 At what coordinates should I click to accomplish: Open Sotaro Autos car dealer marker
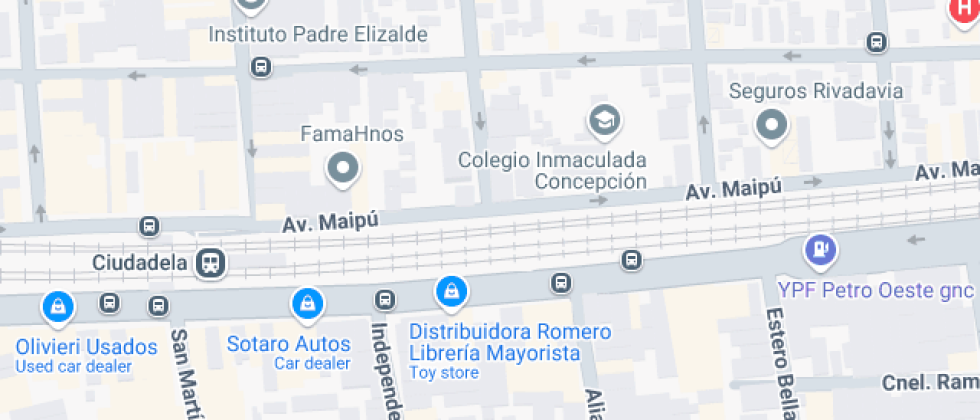click(306, 303)
